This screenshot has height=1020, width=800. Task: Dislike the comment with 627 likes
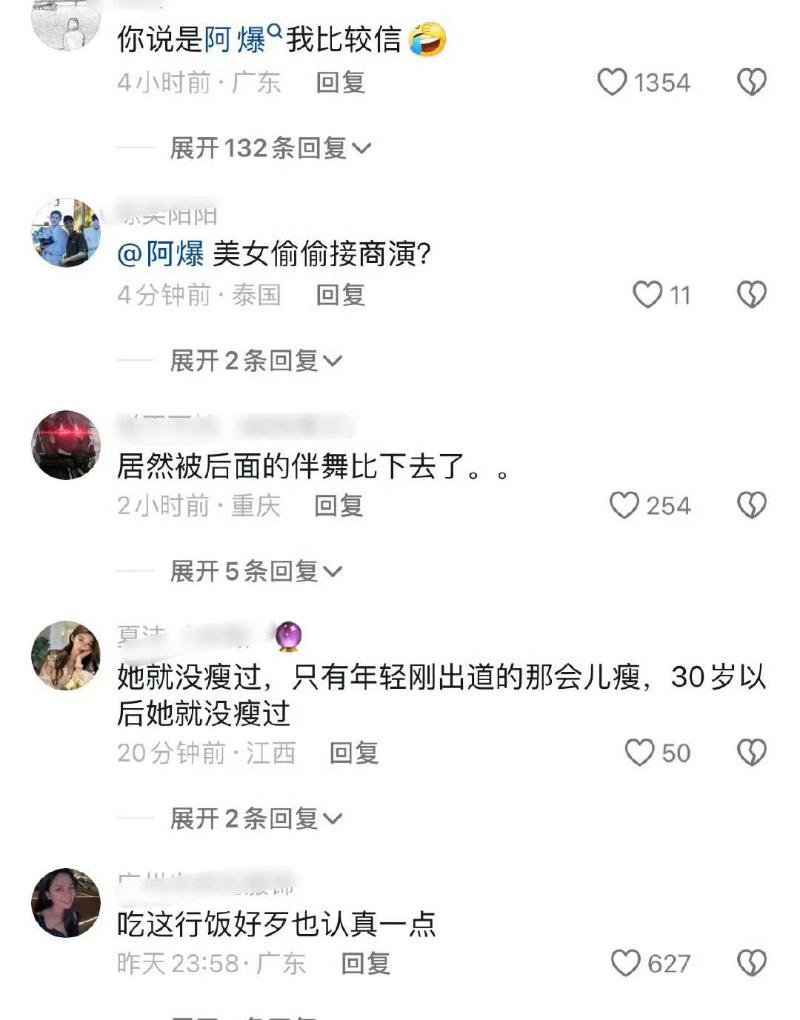[751, 963]
